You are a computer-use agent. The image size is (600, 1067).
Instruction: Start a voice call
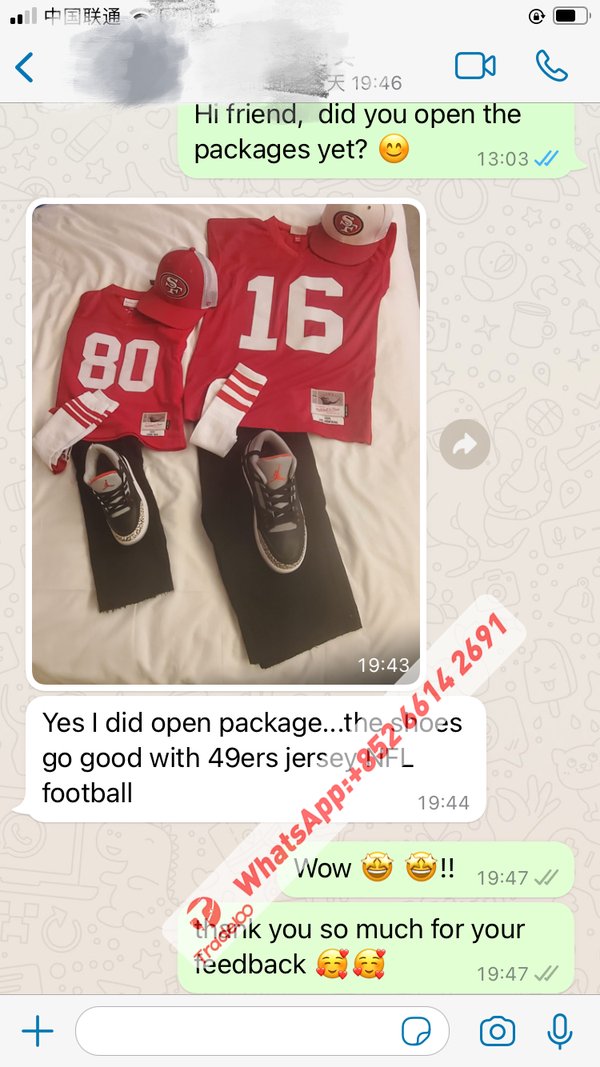pos(551,66)
